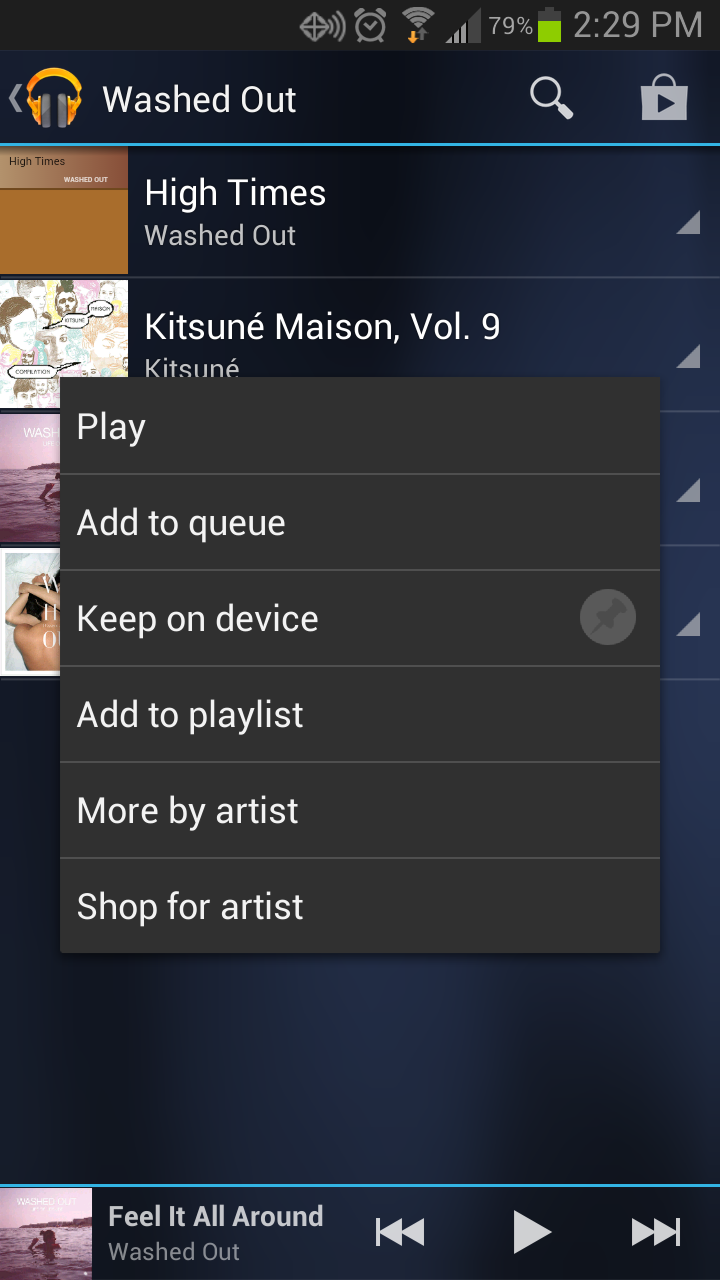Open the High Times album
Screen dimensions: 720x1280
(x=360, y=211)
